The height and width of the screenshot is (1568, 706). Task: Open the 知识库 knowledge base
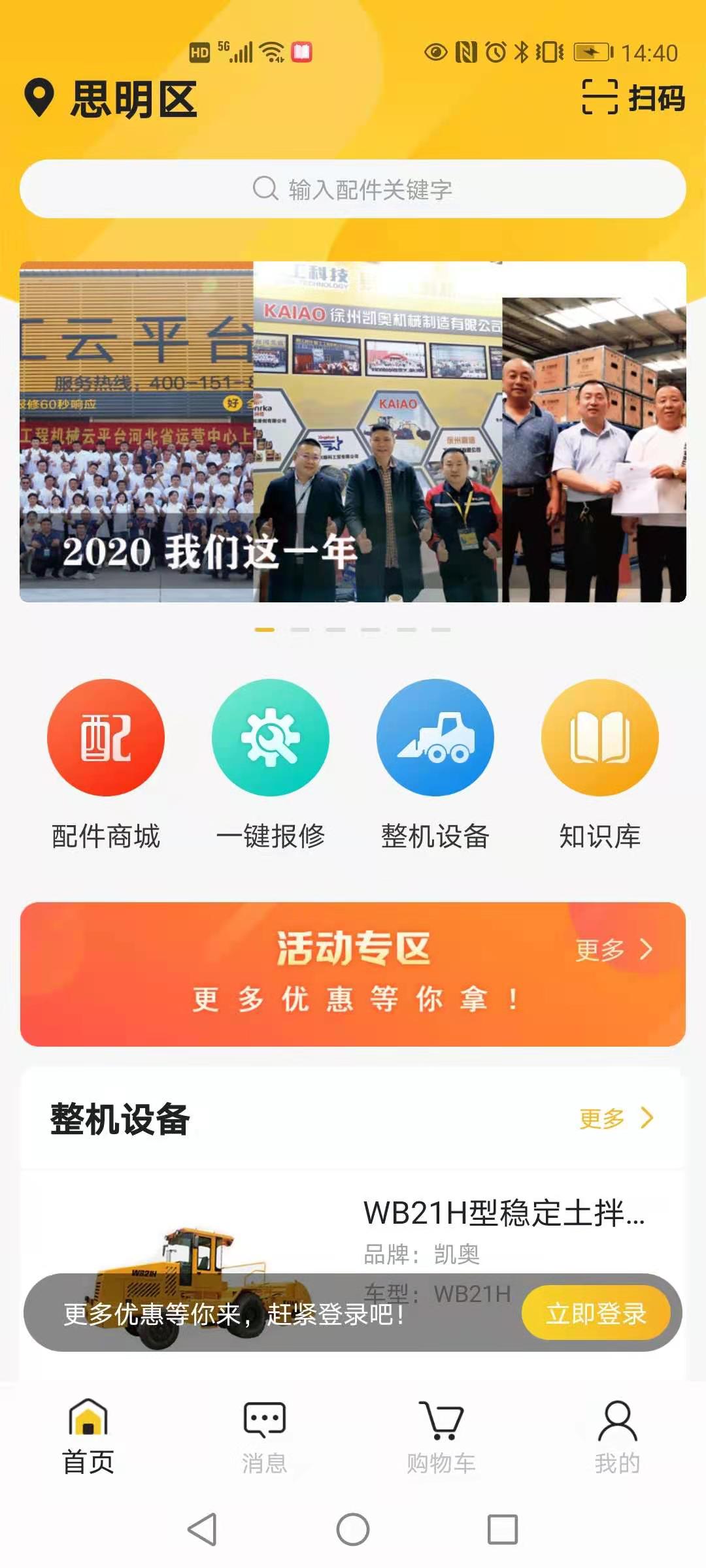point(600,762)
